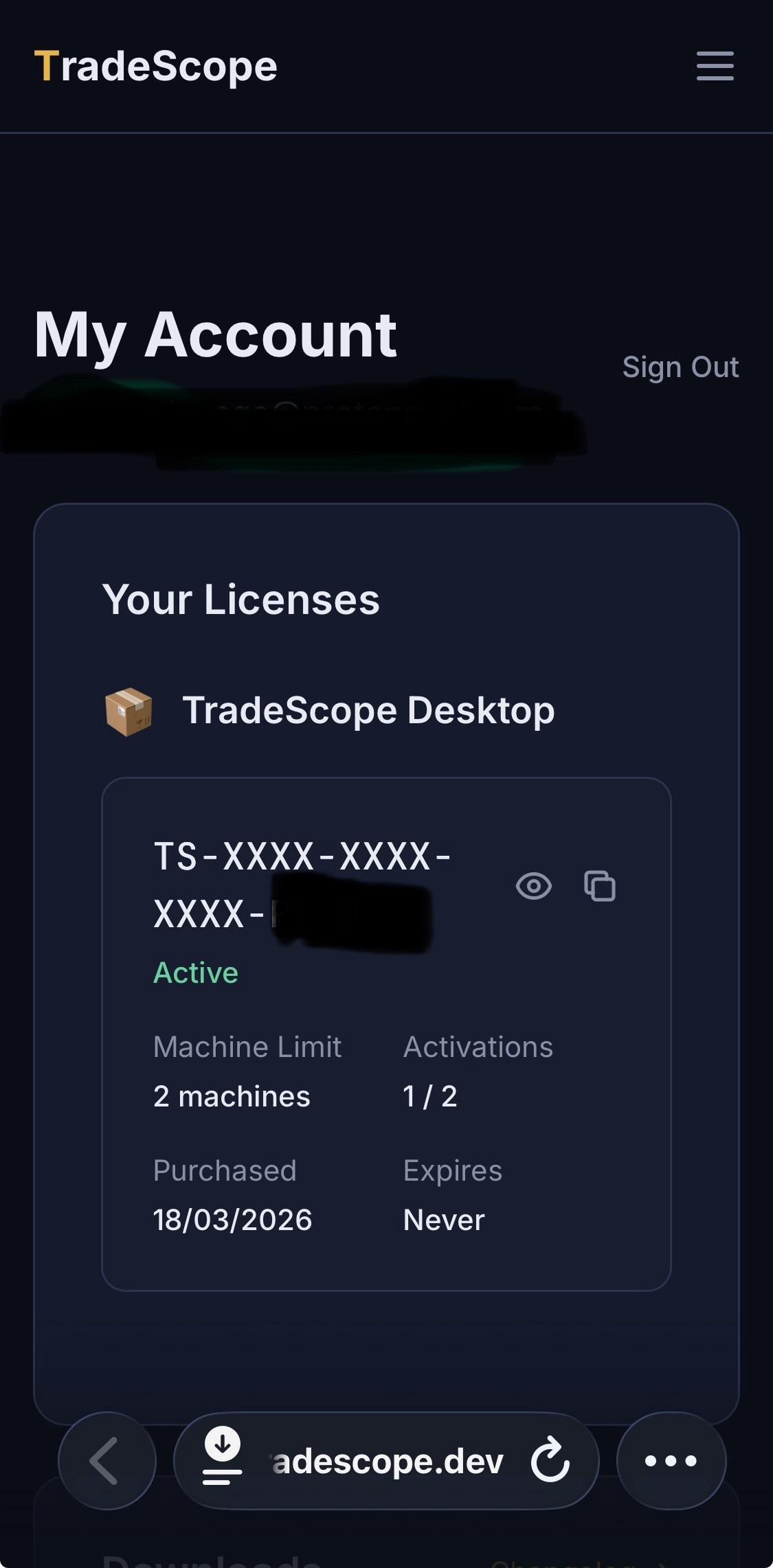Image resolution: width=773 pixels, height=1568 pixels.
Task: Reveal the hidden license key
Action: (x=533, y=886)
